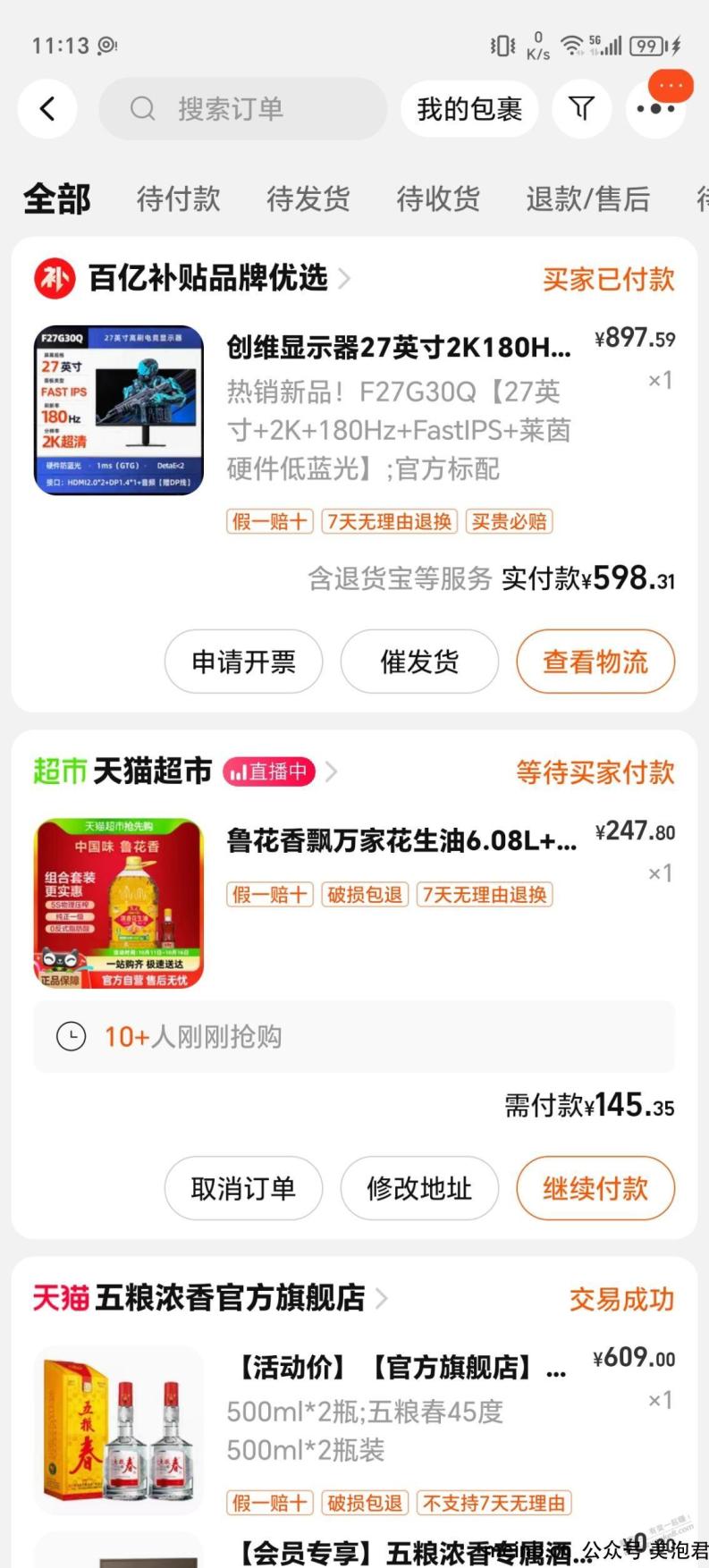Switch to the 待付款 tab
This screenshot has height=1568, width=709.
click(178, 198)
